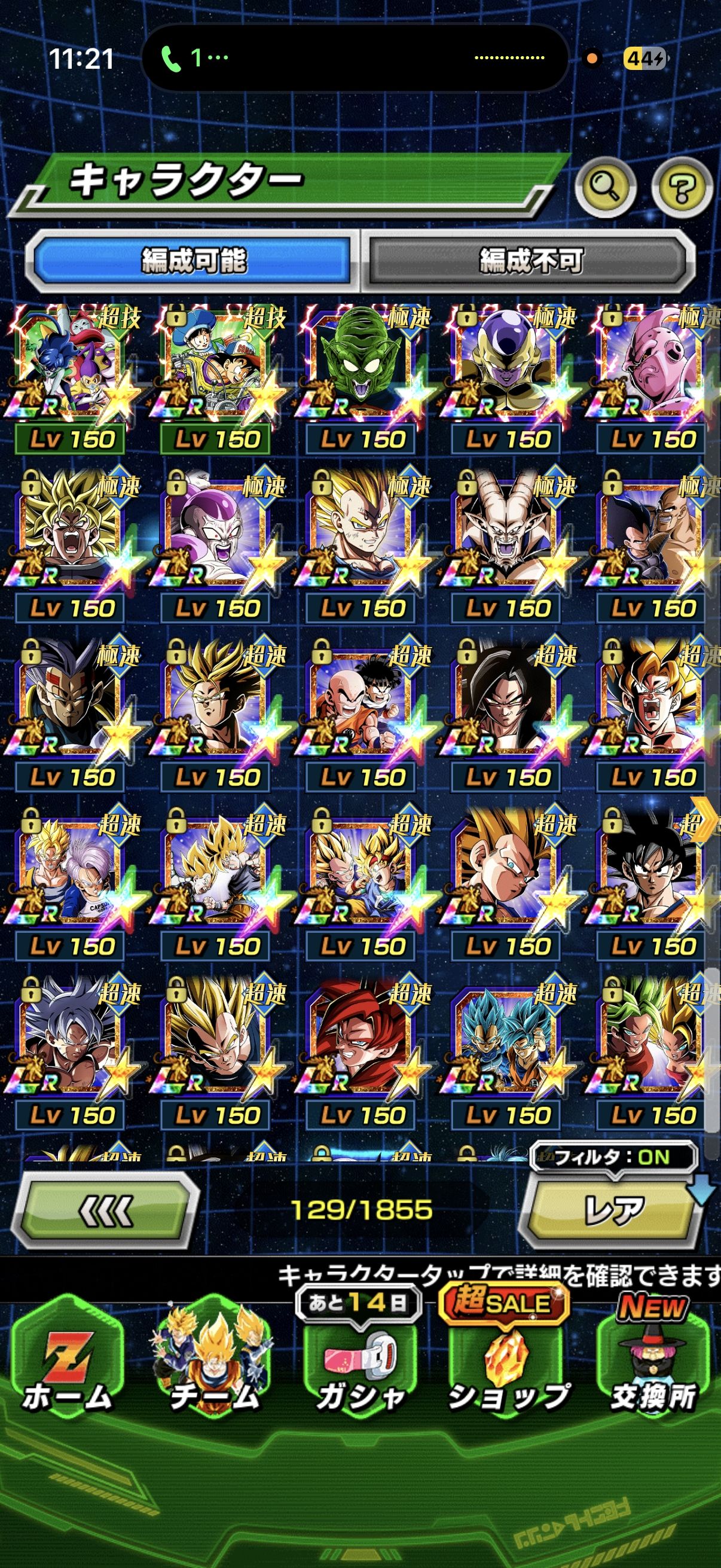The image size is (721, 1568).
Task: Select the Golden Frieza character card
Action: click(x=508, y=365)
